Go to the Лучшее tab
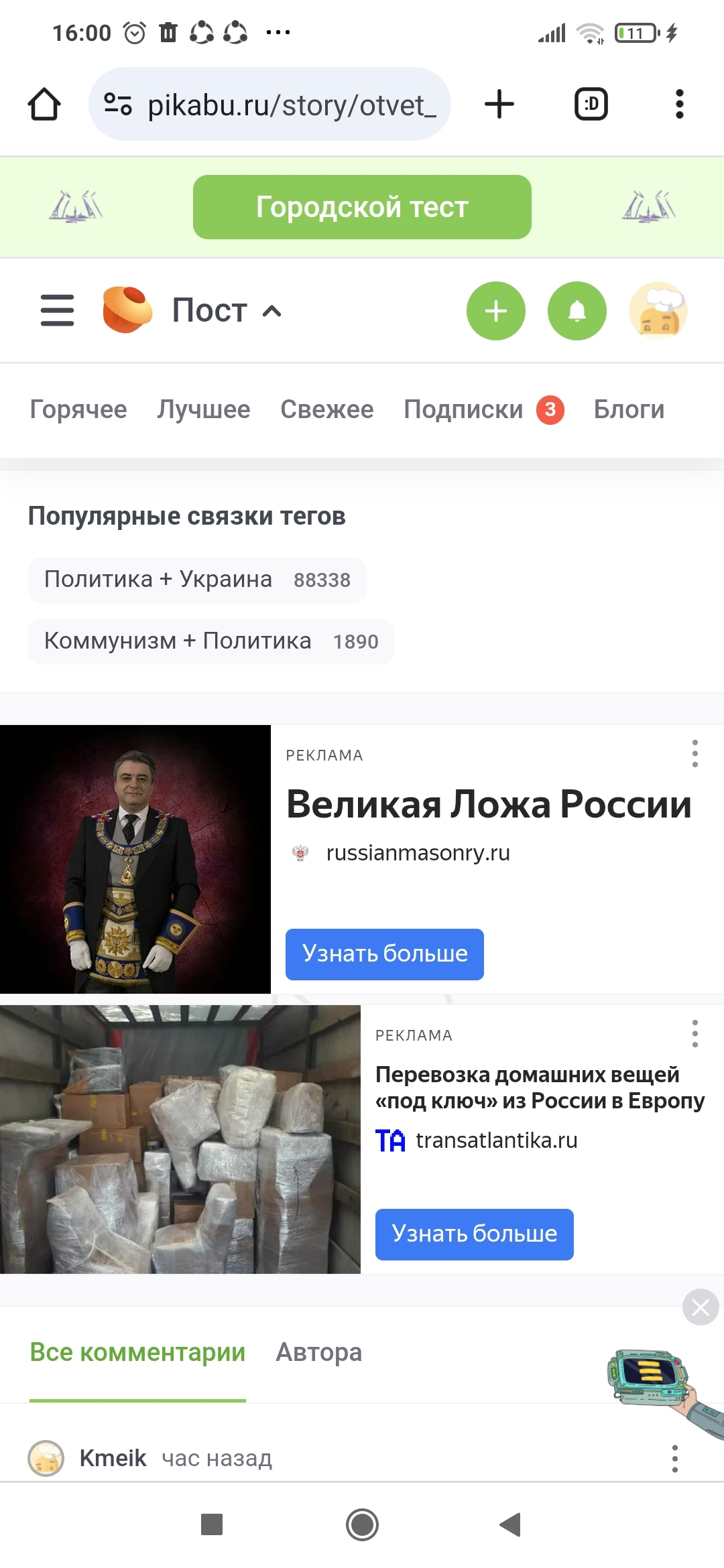This screenshot has height=1568, width=724. coord(204,409)
